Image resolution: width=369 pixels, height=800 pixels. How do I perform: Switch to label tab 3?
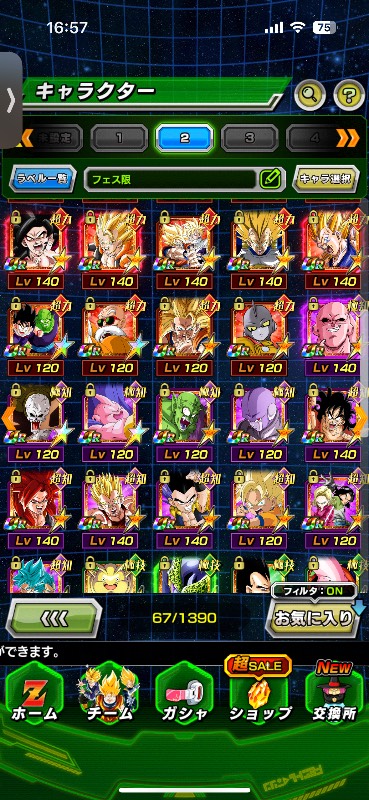click(x=250, y=138)
